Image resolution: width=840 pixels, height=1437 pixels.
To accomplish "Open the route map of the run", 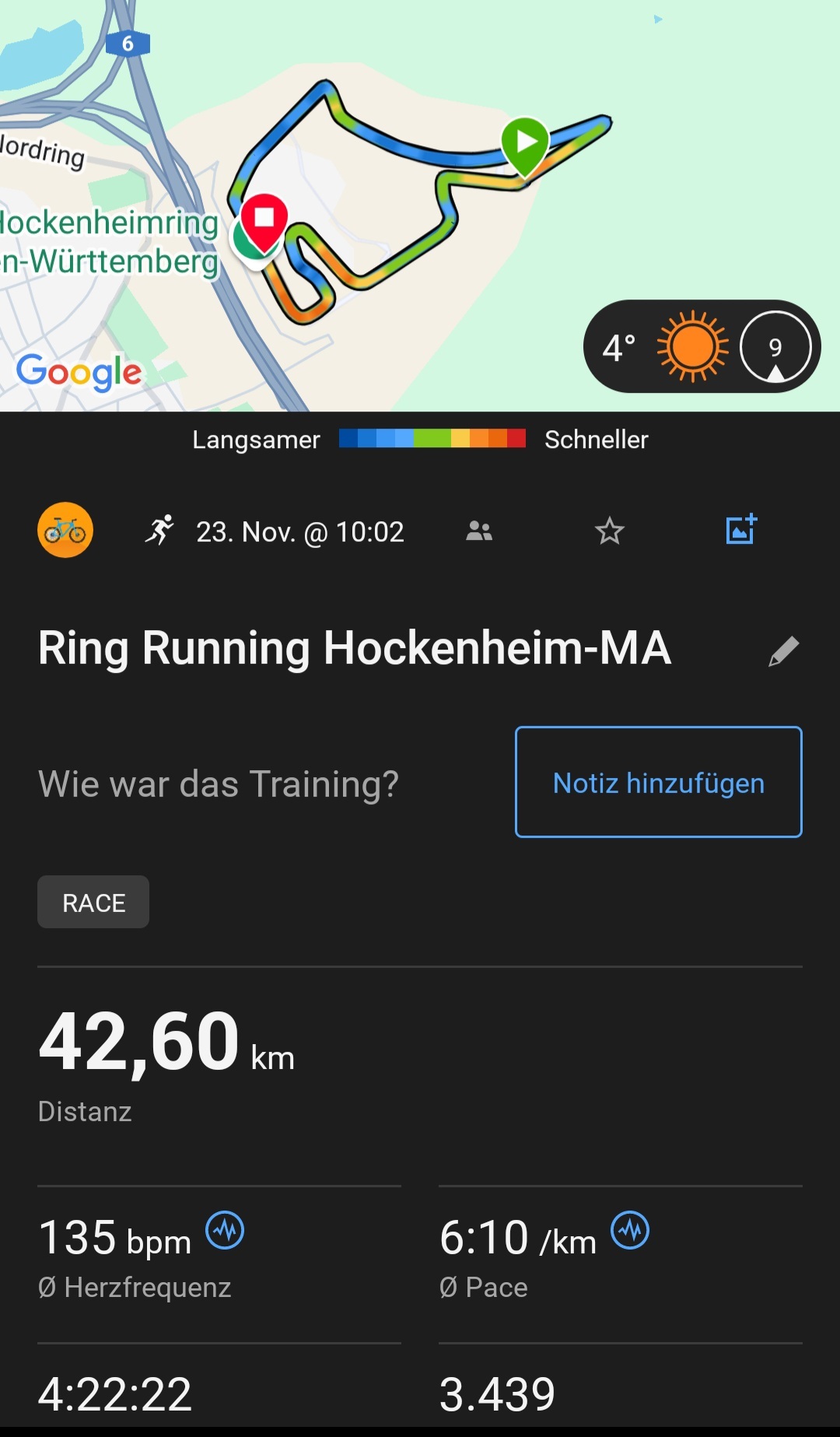I will pos(420,202).
